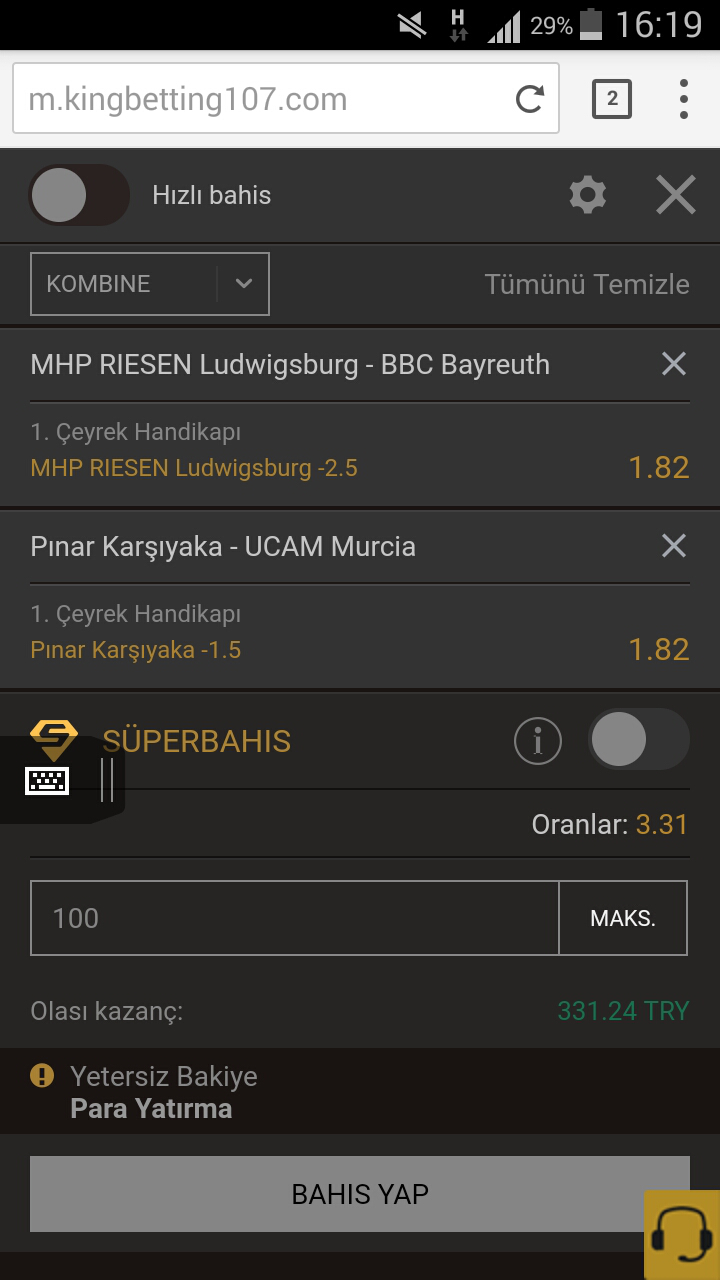720x1280 pixels.
Task: Show SÜPERBAHIS info
Action: (538, 741)
